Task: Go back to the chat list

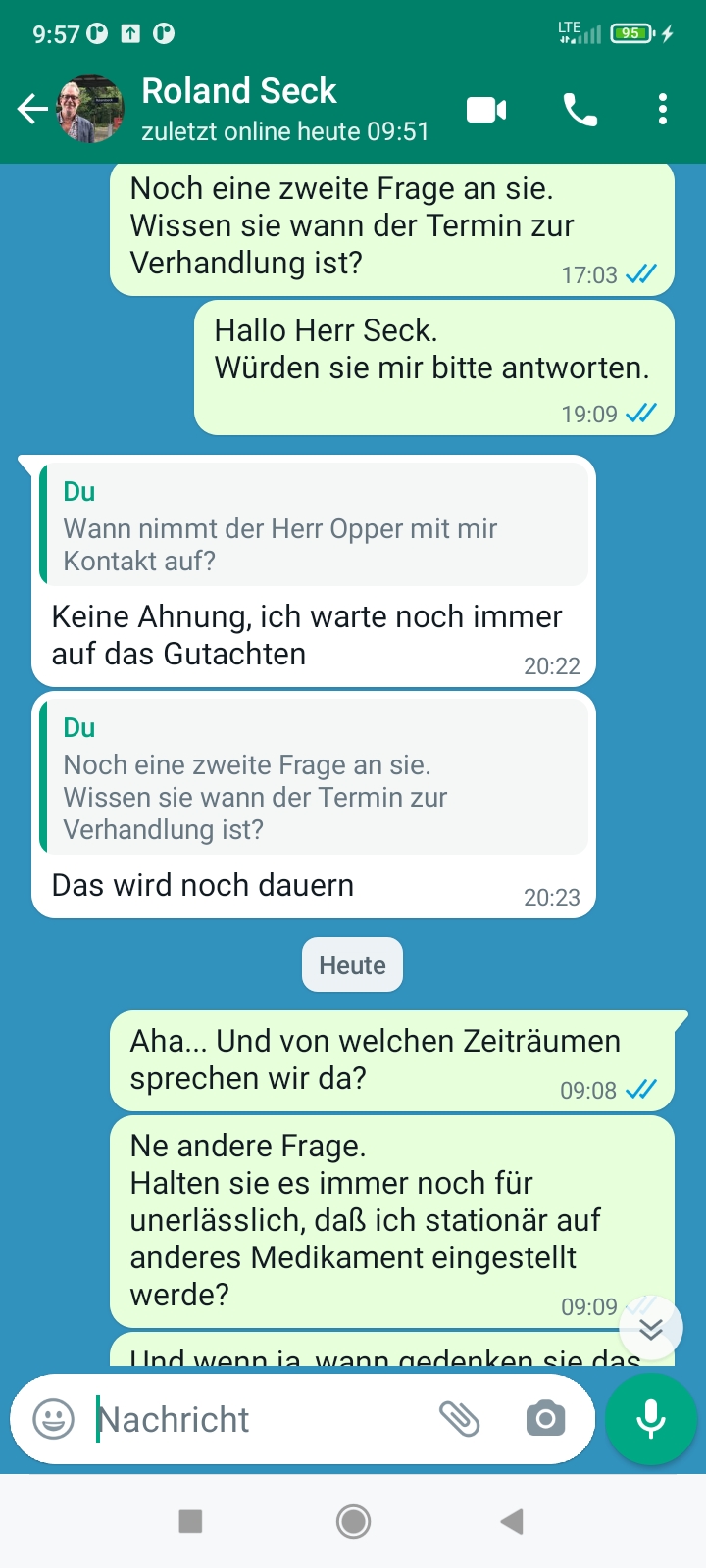Action: click(32, 109)
